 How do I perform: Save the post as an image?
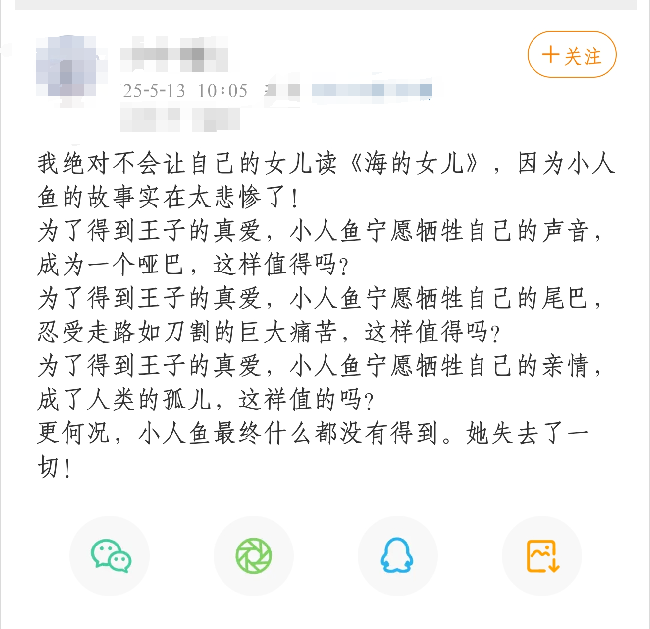[542, 556]
